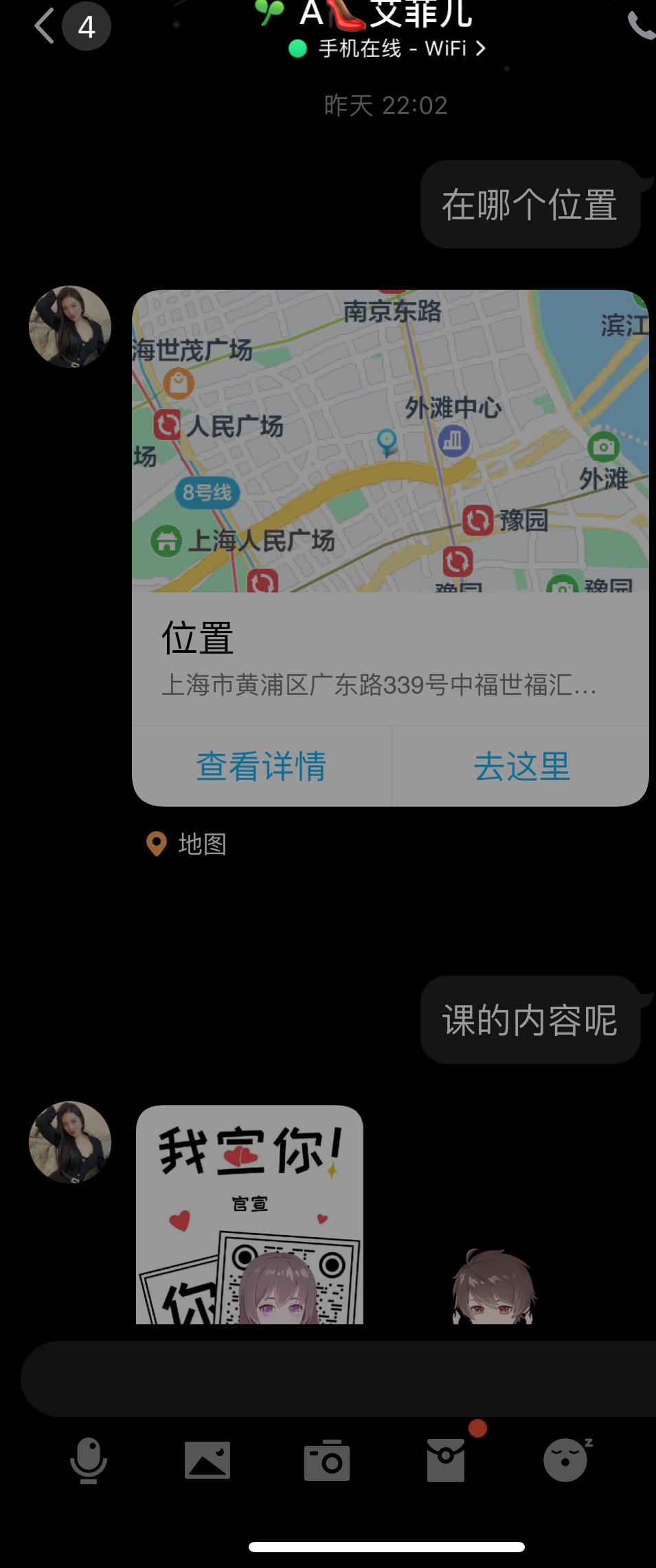Open the emoji sticker panel
The image size is (656, 1568).
point(565,1460)
